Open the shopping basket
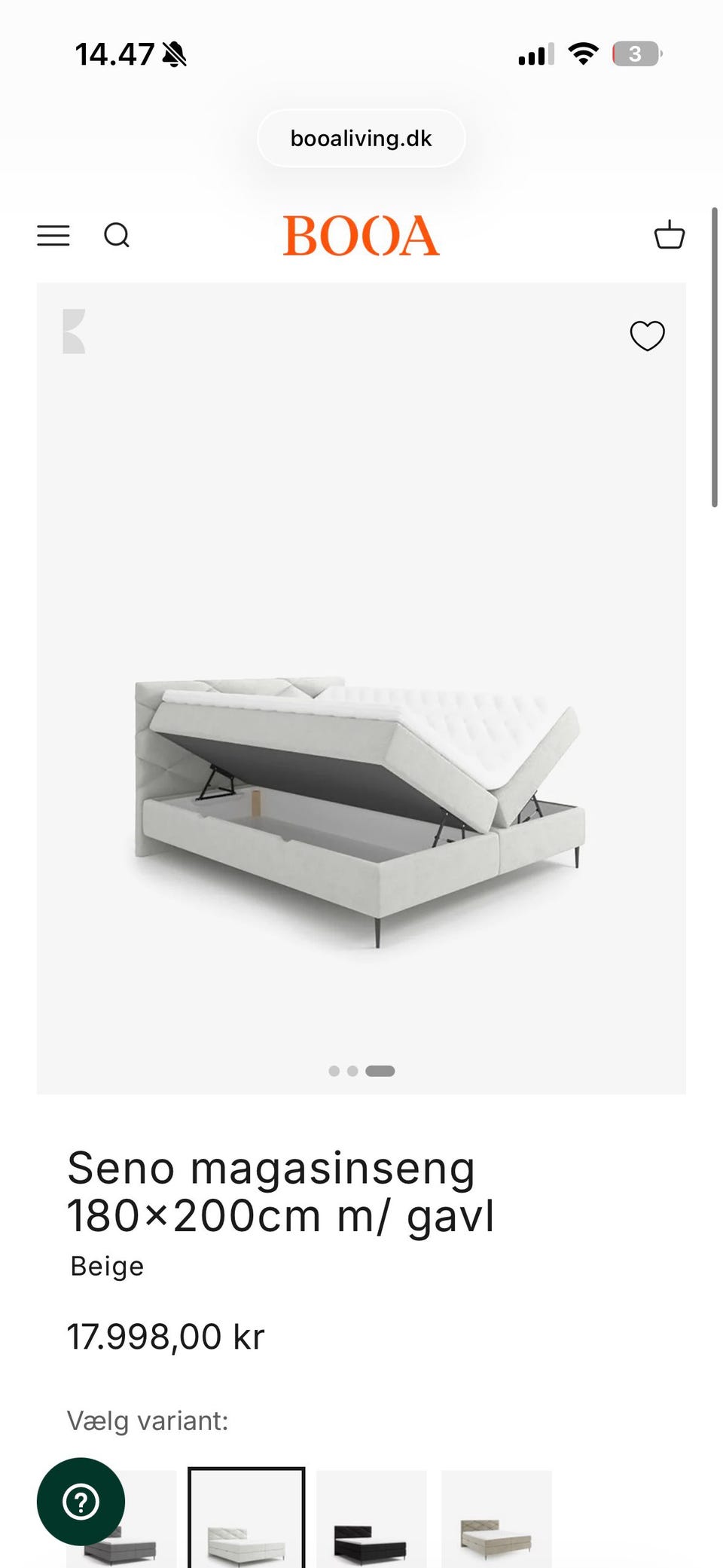This screenshot has width=723, height=1568. pos(670,235)
